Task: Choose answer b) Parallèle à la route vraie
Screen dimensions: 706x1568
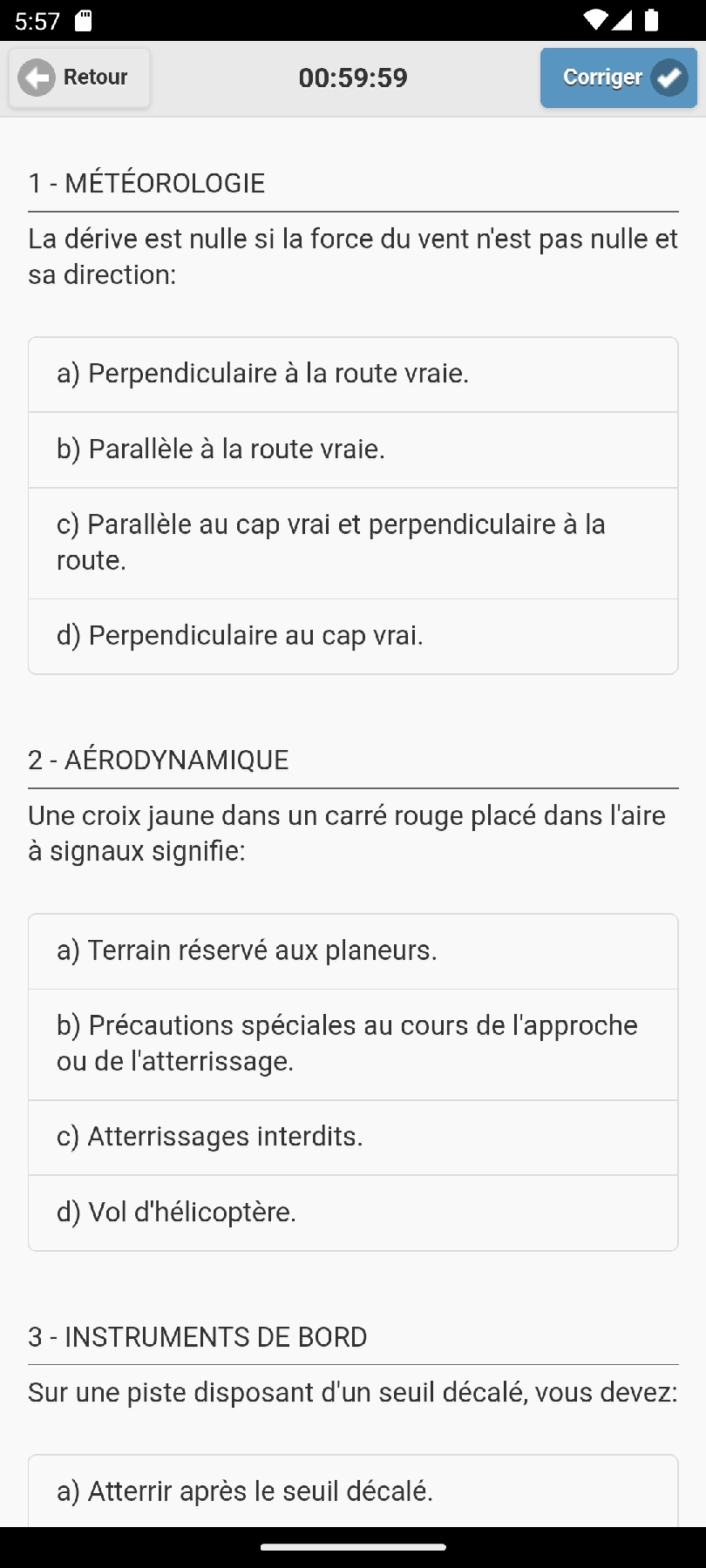Action: coord(352,449)
